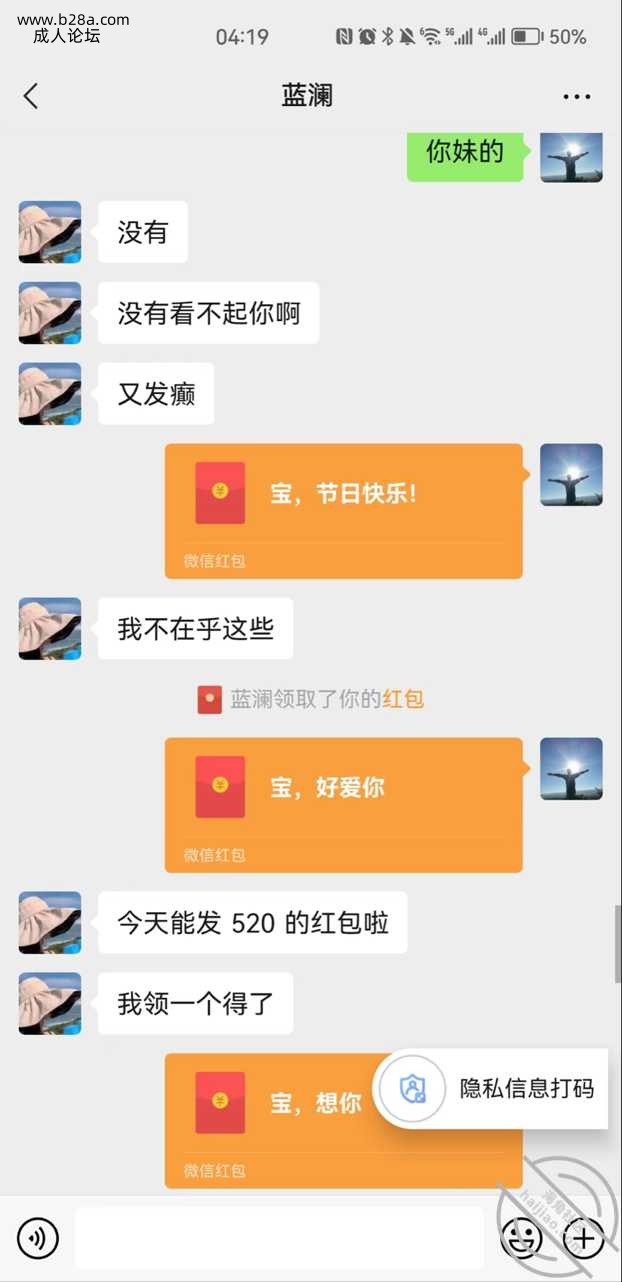
Task: Focus the message text field
Action: 279,1238
